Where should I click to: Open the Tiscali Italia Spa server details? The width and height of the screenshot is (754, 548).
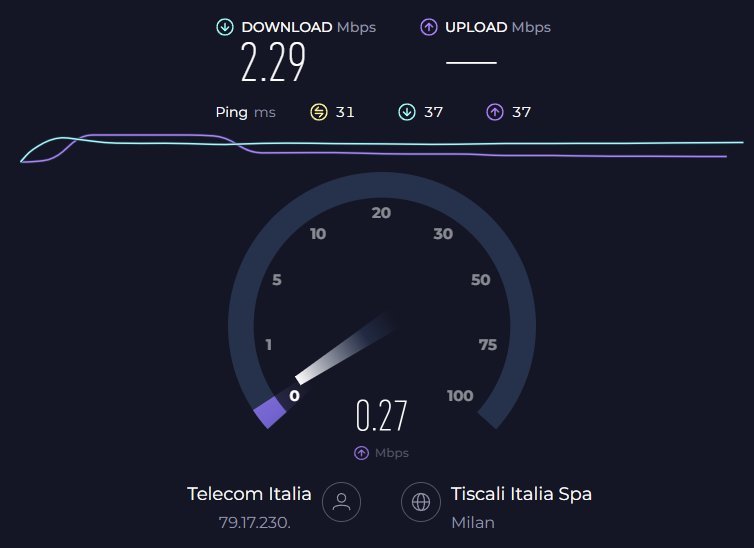[x=521, y=494]
